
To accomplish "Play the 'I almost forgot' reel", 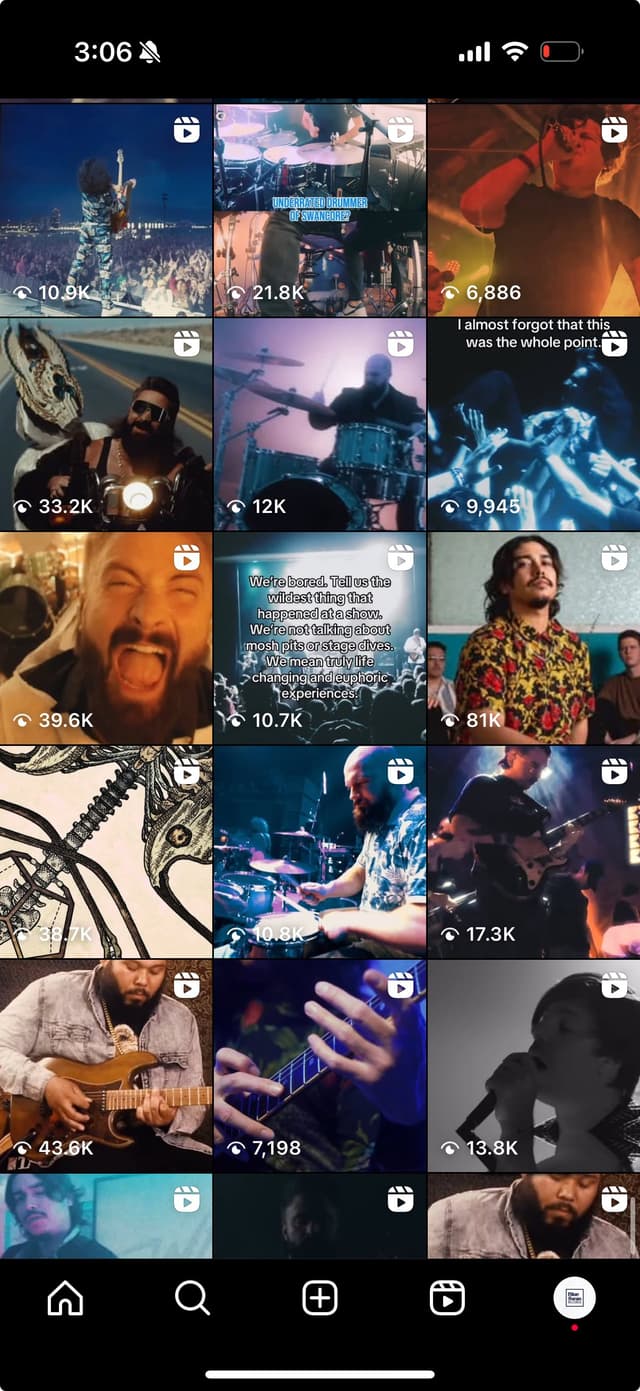I will (x=534, y=424).
